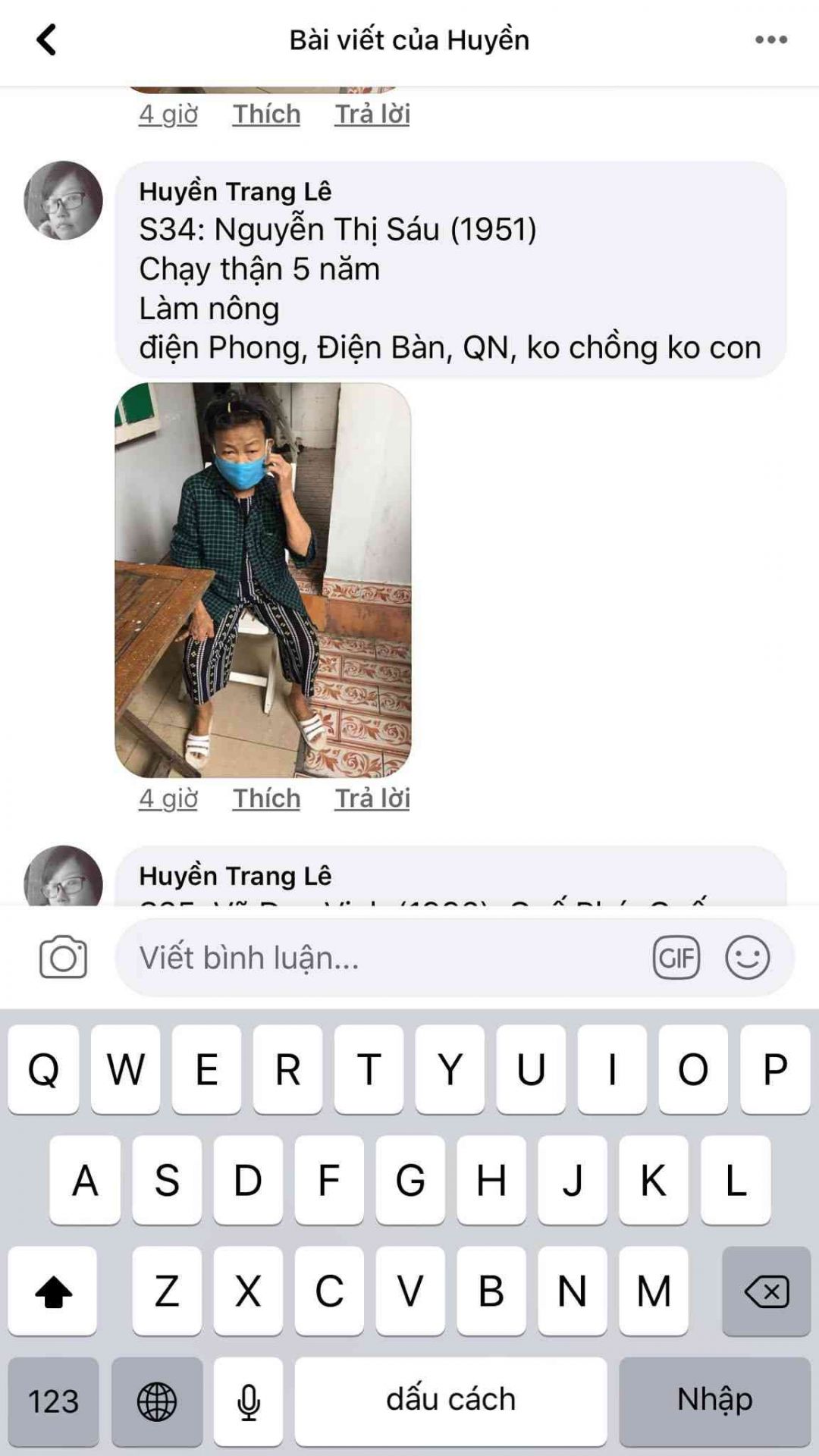The width and height of the screenshot is (819, 1456).
Task: Open the three-dot overflow menu
Action: (x=770, y=40)
